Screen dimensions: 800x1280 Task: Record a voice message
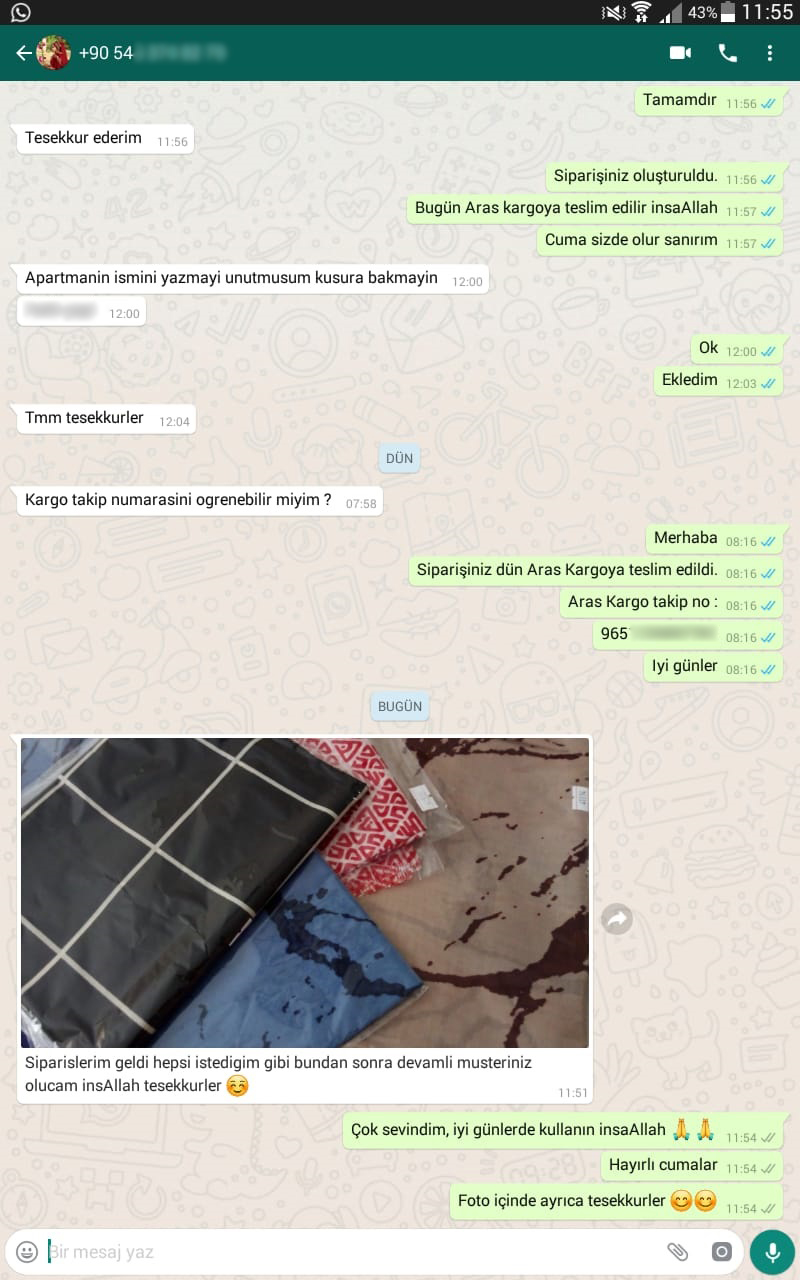click(x=772, y=1251)
